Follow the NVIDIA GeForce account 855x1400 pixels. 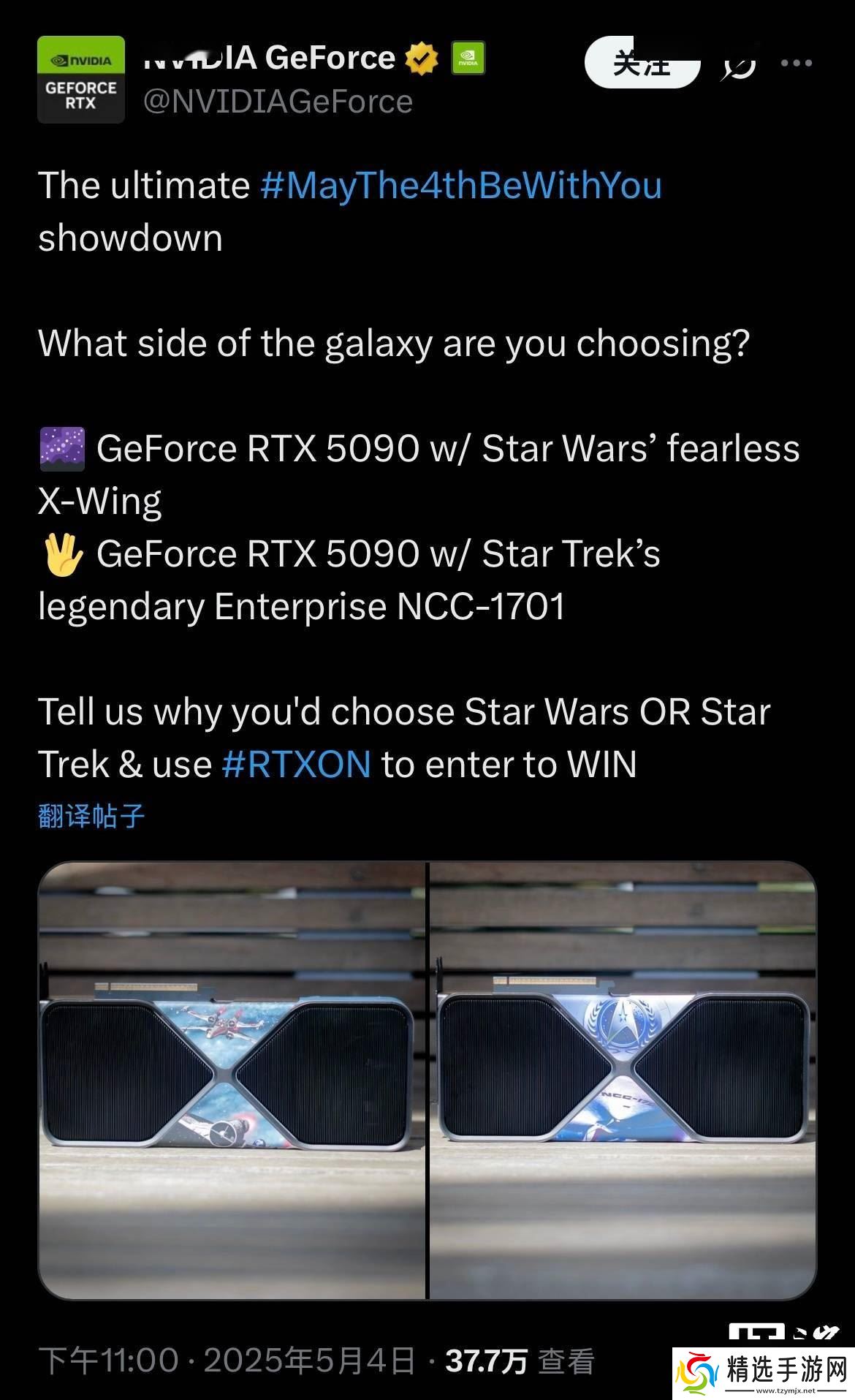click(x=642, y=64)
